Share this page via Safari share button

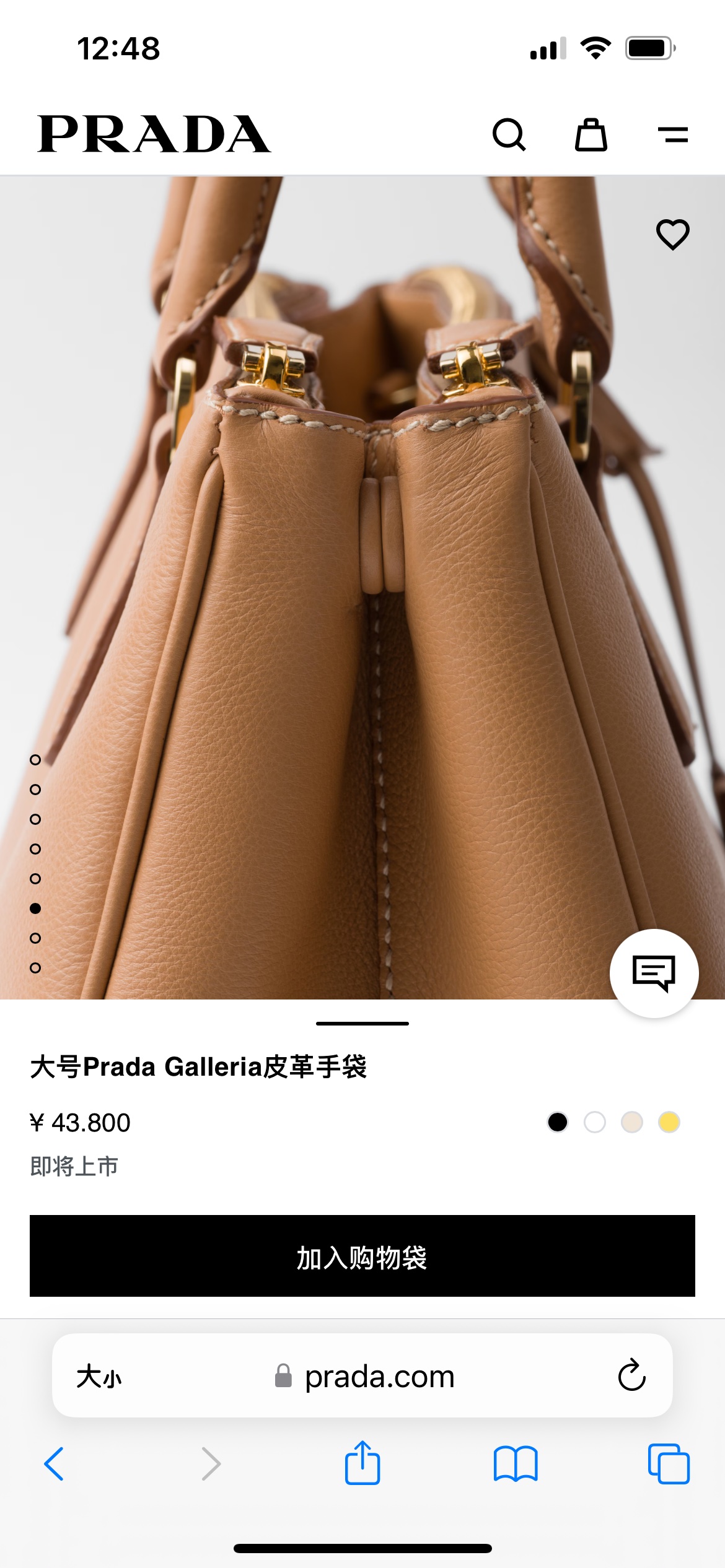pos(362,1463)
